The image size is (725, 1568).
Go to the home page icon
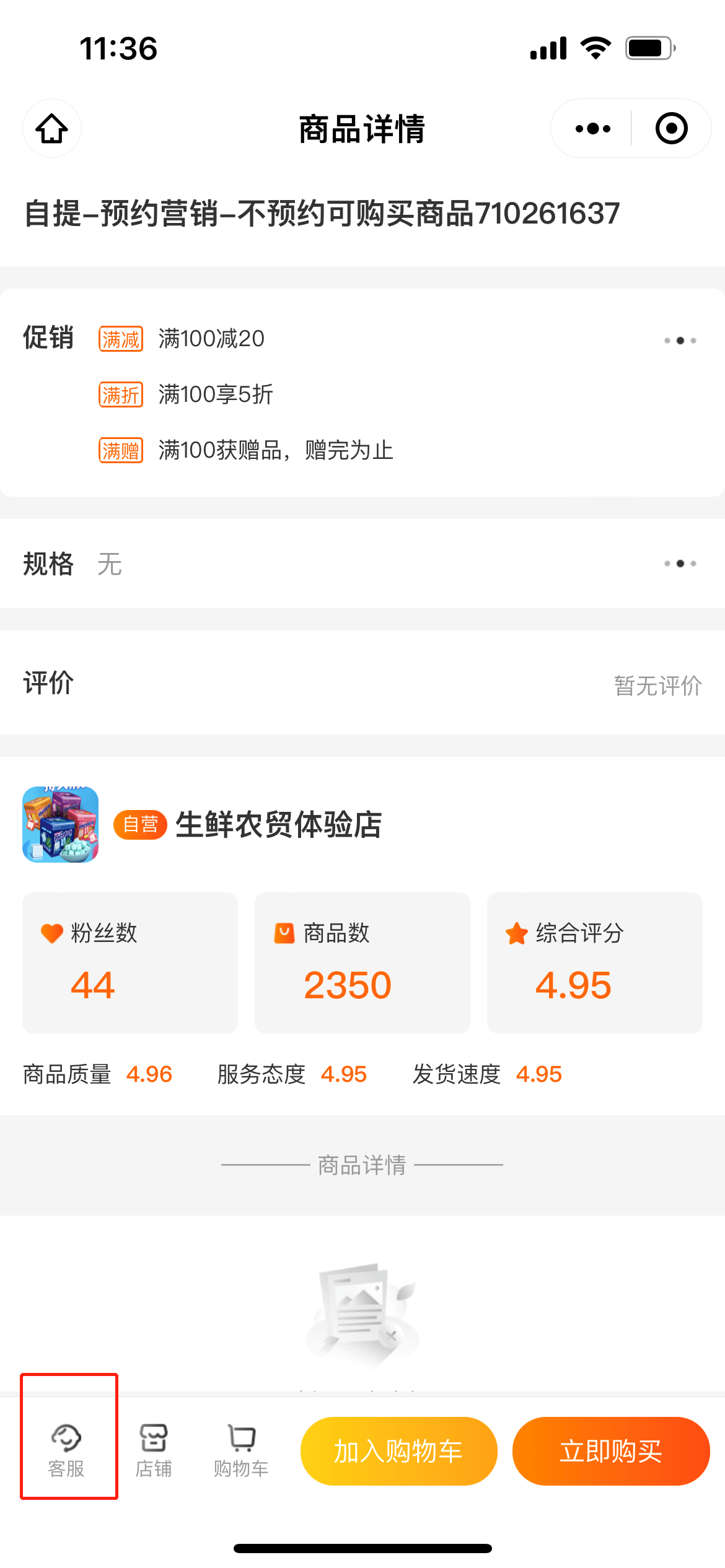click(x=52, y=129)
